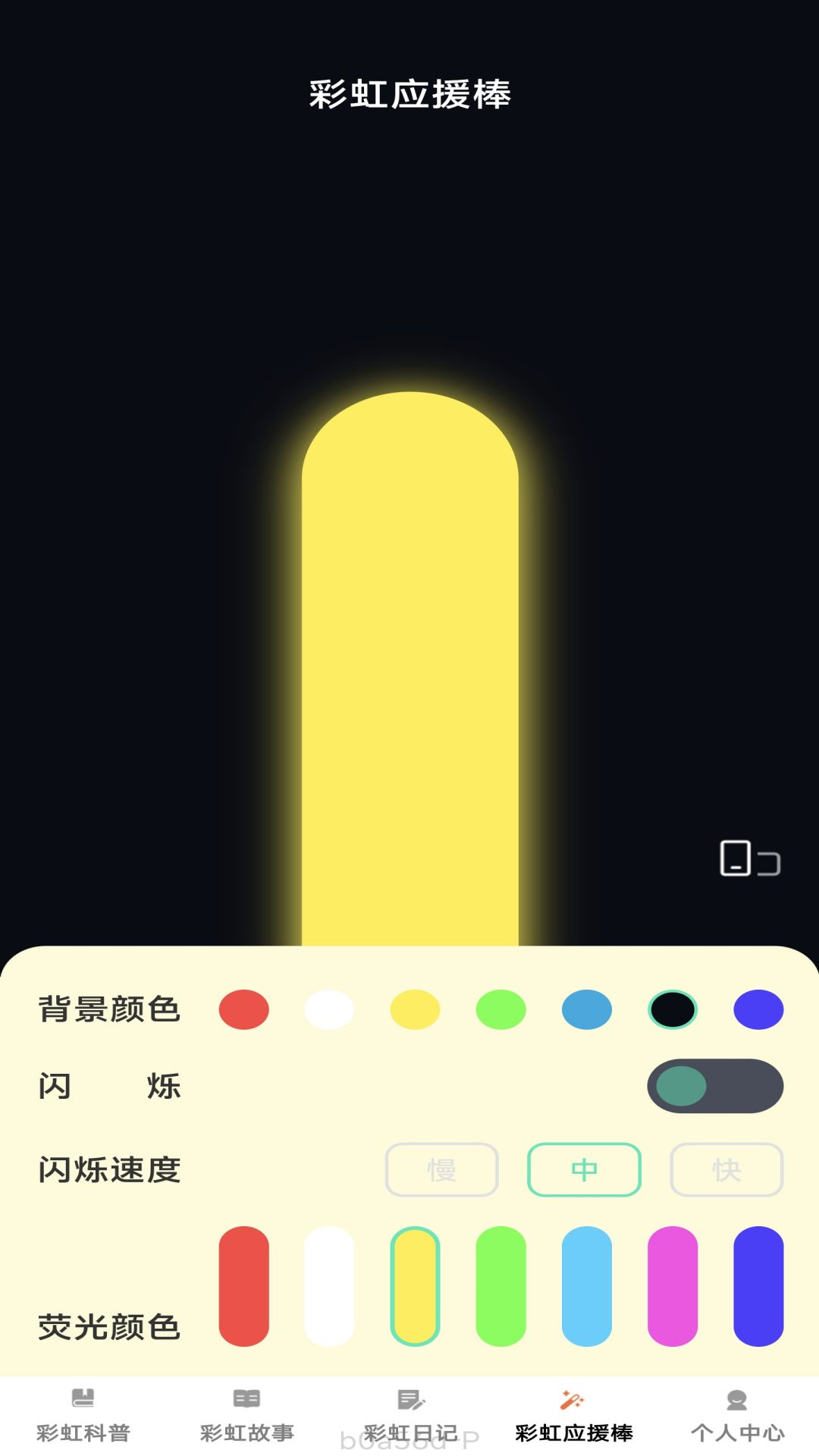Choose white glow stick color
This screenshot has width=819, height=1456.
pyautogui.click(x=329, y=1286)
